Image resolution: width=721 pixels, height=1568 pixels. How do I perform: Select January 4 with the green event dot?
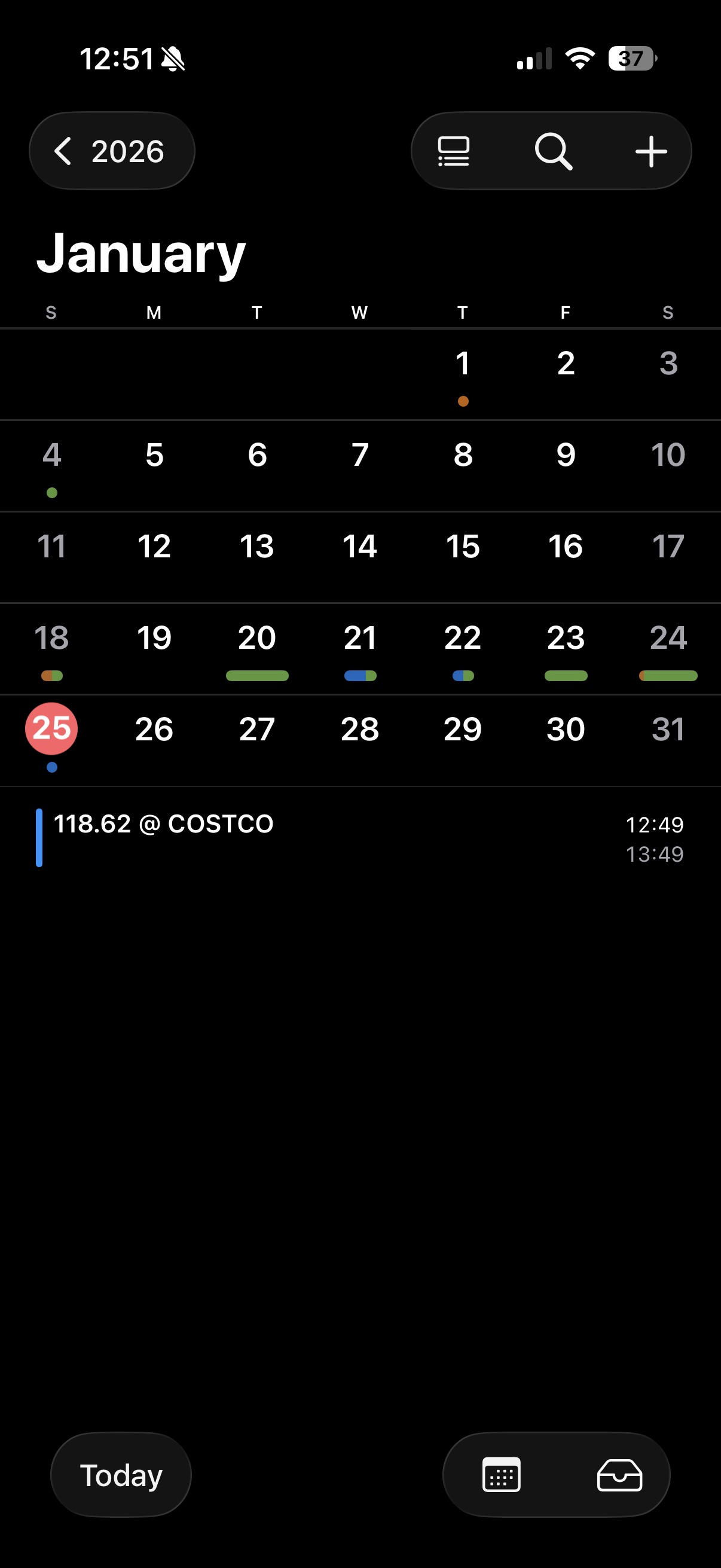click(x=51, y=454)
